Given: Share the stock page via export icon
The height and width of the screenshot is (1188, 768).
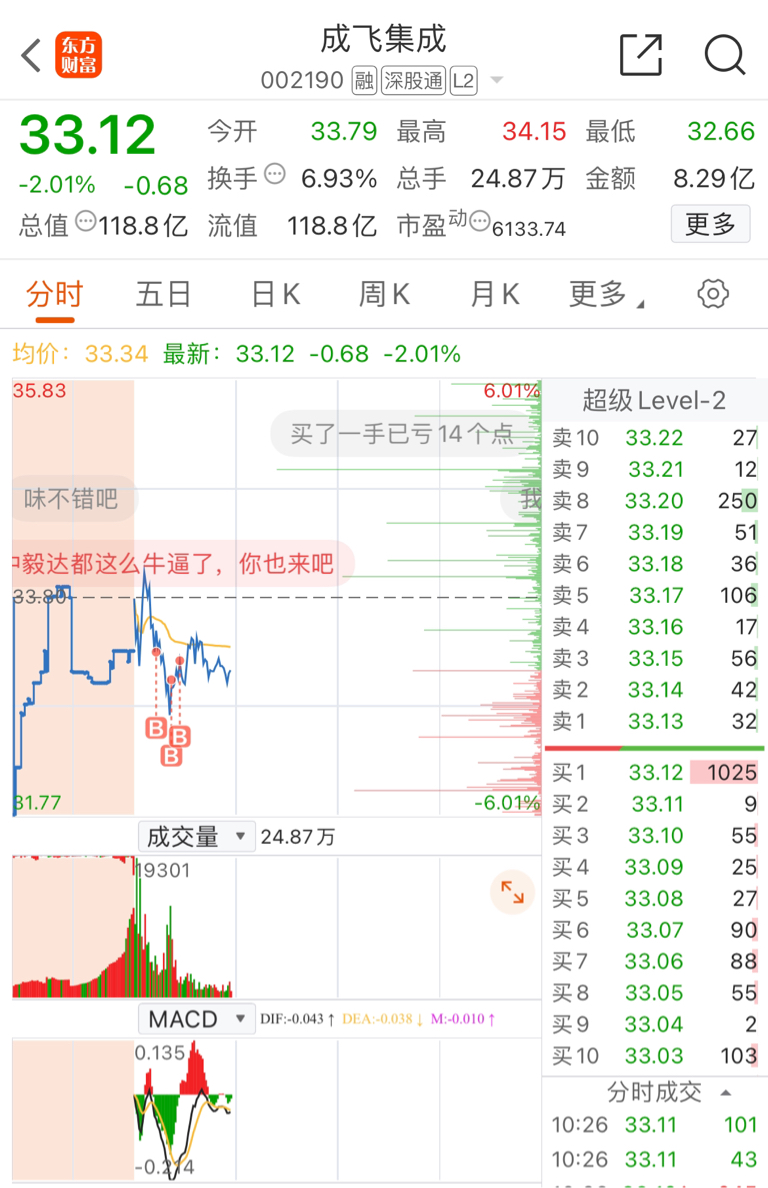Looking at the screenshot, I should pyautogui.click(x=641, y=55).
